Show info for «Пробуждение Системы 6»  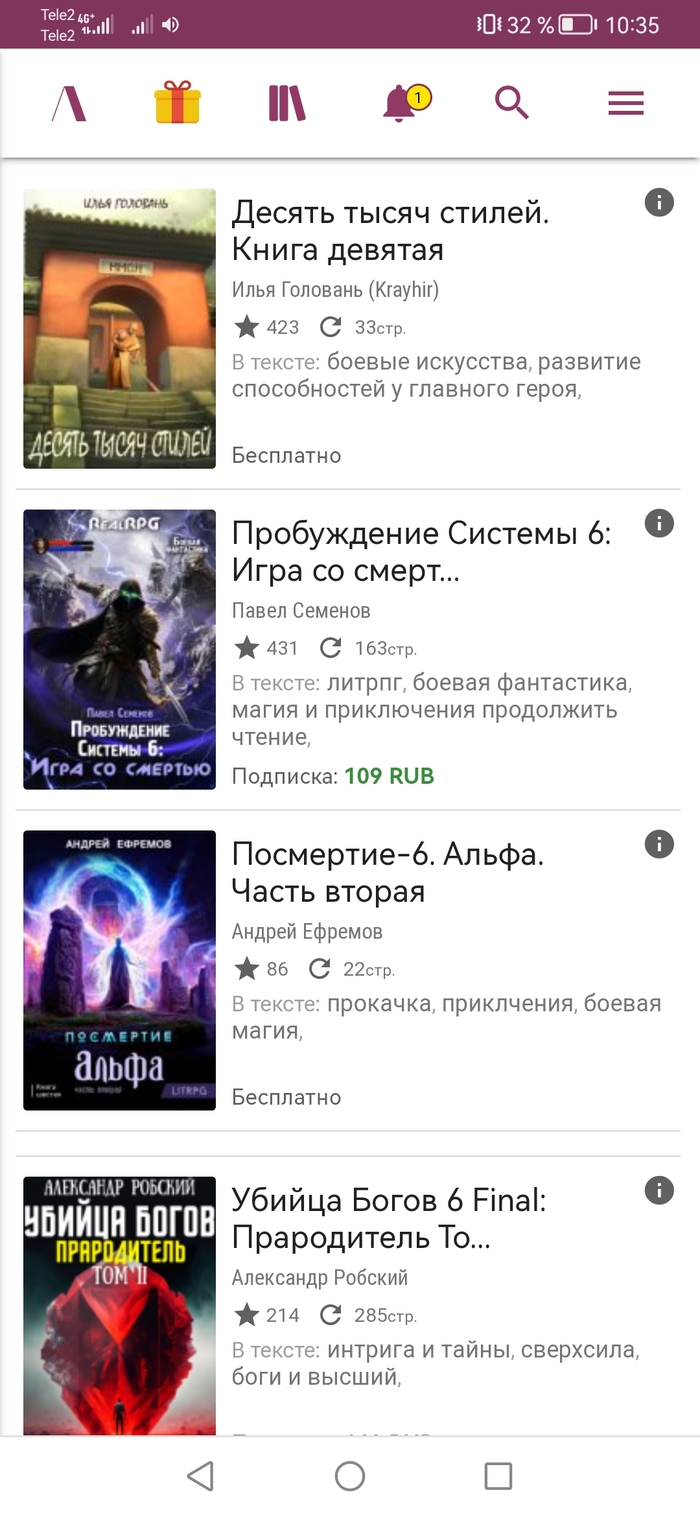pyautogui.click(x=659, y=523)
